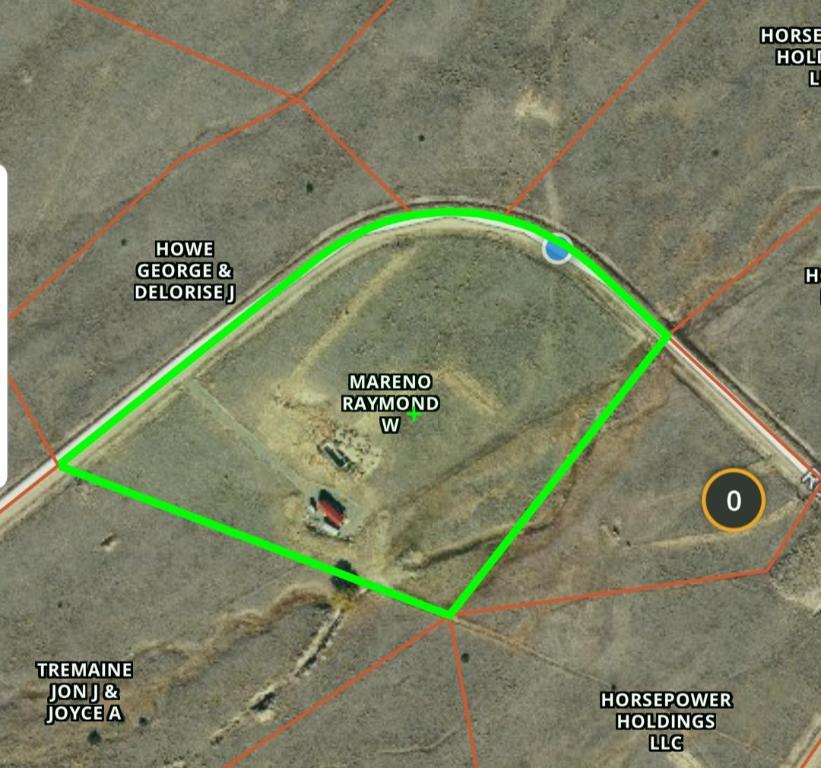This screenshot has height=768, width=821.
Task: Select the Howe George & Delorise J parcel
Action: tap(185, 270)
